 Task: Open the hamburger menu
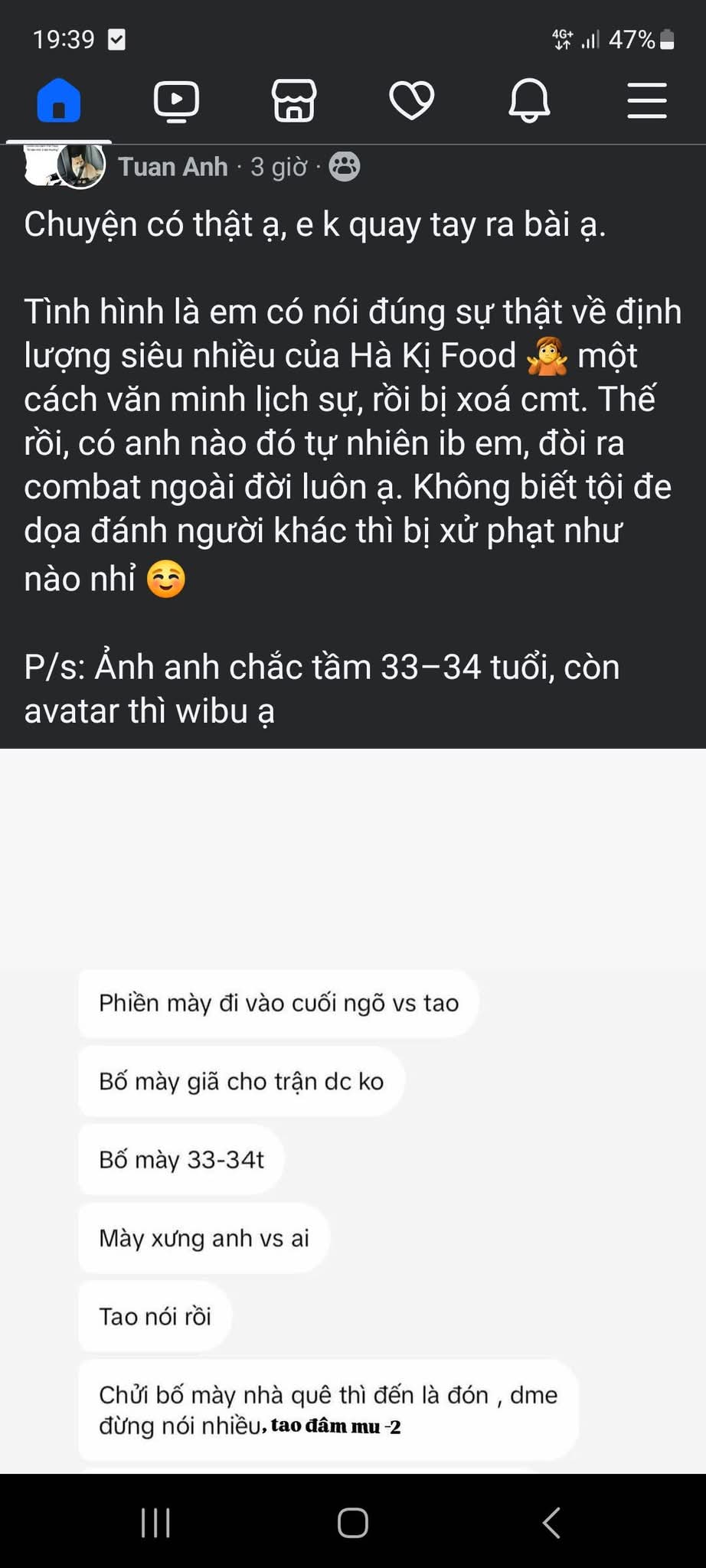click(647, 101)
